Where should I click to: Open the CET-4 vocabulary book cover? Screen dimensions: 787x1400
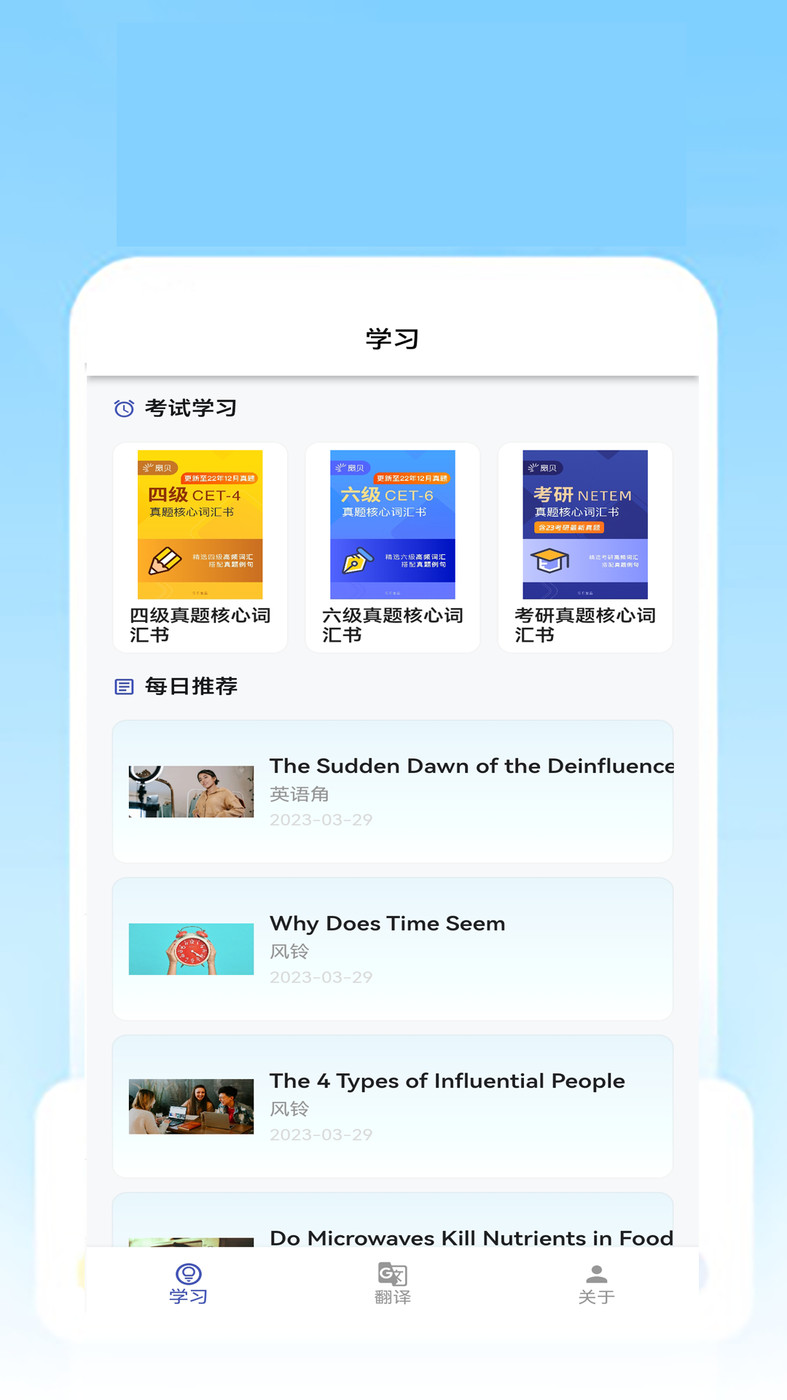pyautogui.click(x=200, y=523)
